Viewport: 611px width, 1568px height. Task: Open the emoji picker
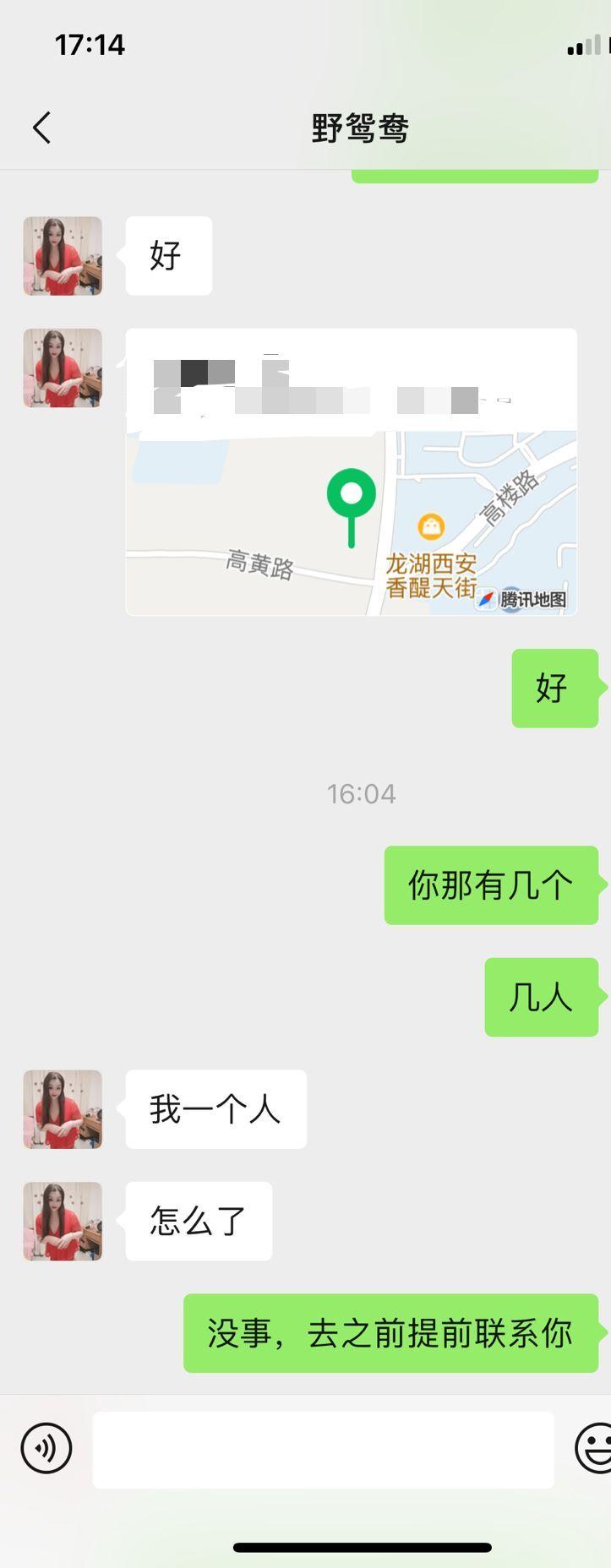coord(595,1449)
